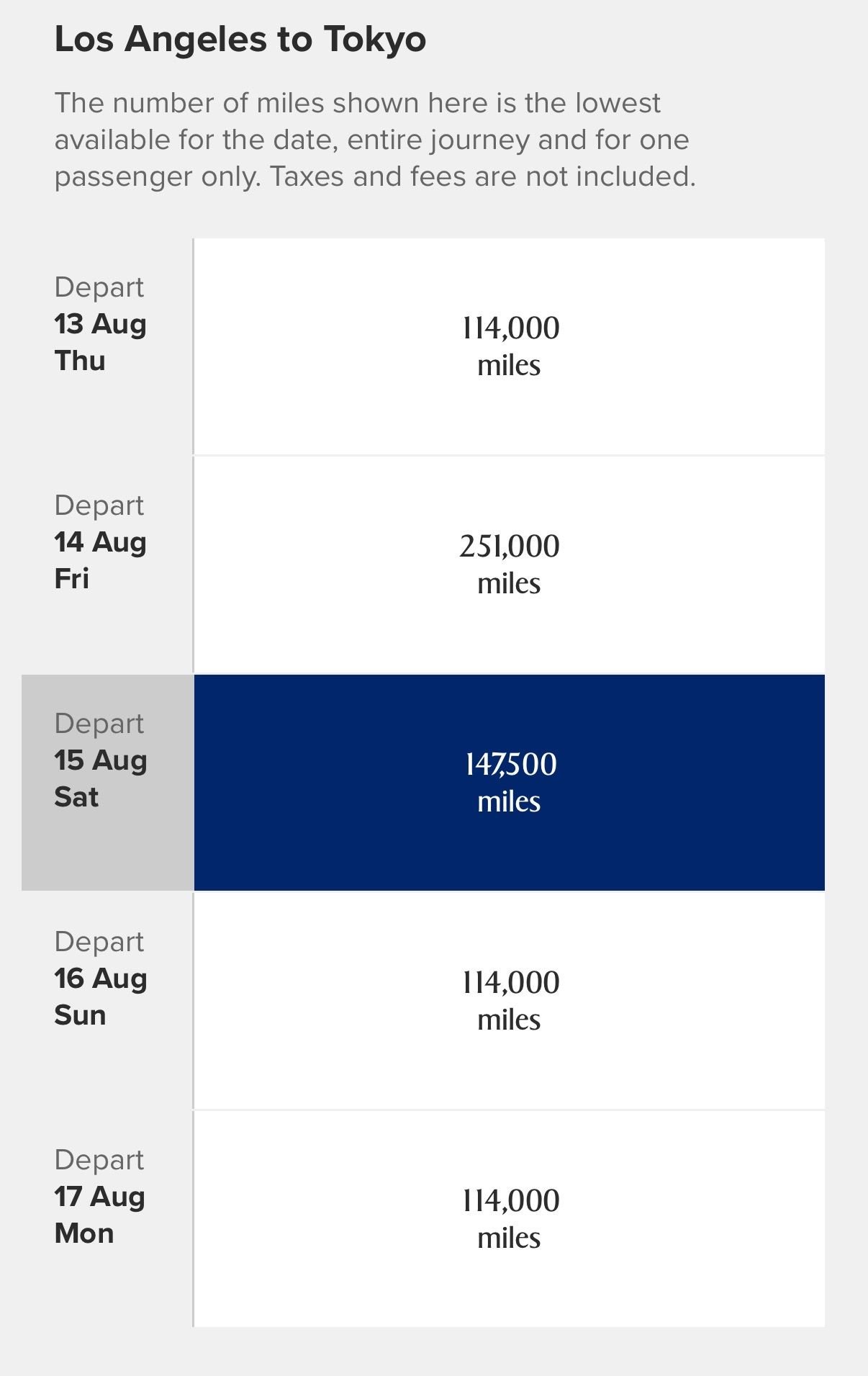Viewport: 868px width, 1376px height.
Task: Choose the 14 Aug Fri 251,000 miles fare
Action: coord(508,565)
